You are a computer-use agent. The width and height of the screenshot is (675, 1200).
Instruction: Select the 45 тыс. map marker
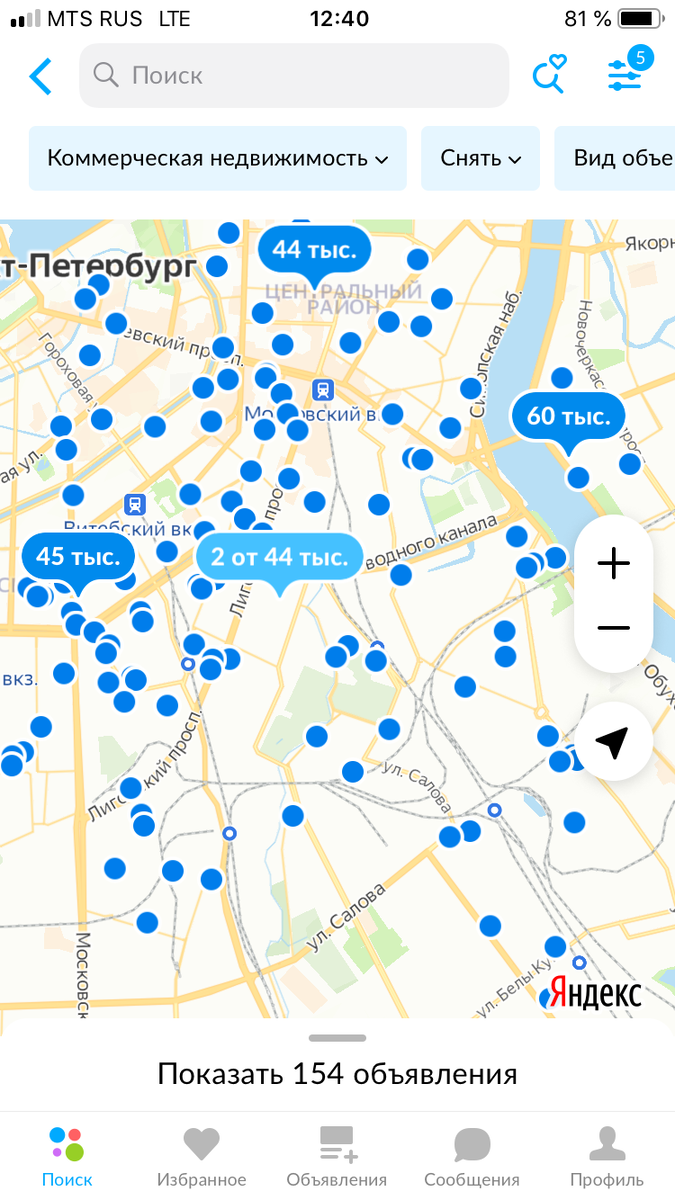78,556
